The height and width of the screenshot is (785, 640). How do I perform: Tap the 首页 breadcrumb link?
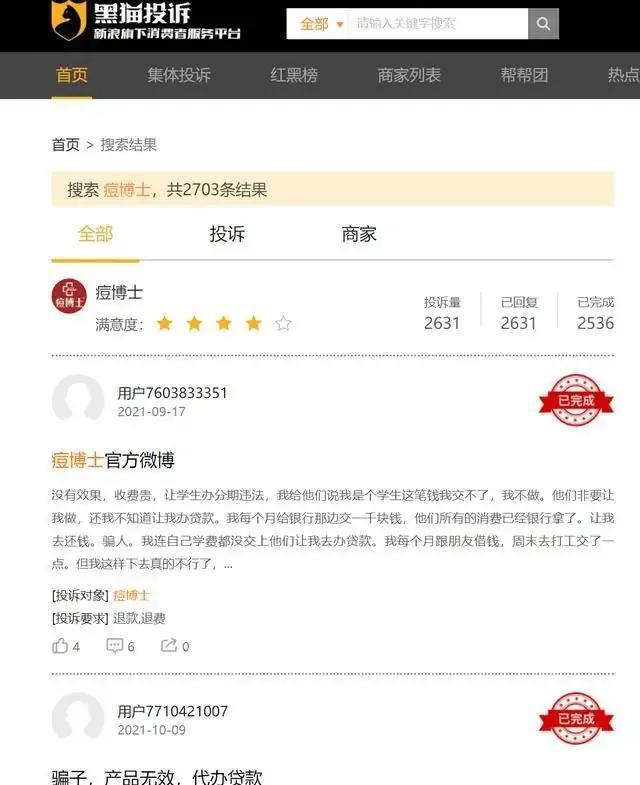(65, 145)
